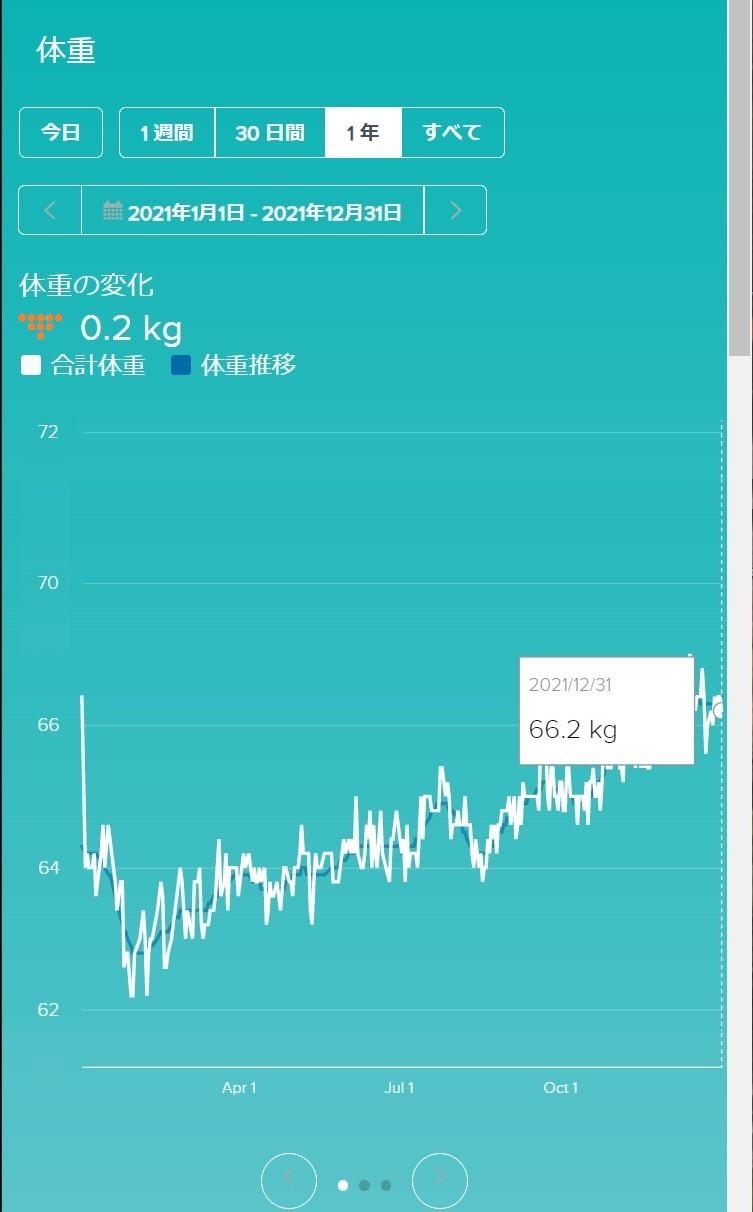Viewport: 753px width, 1212px height.
Task: Show すべて weight history
Action: [453, 133]
